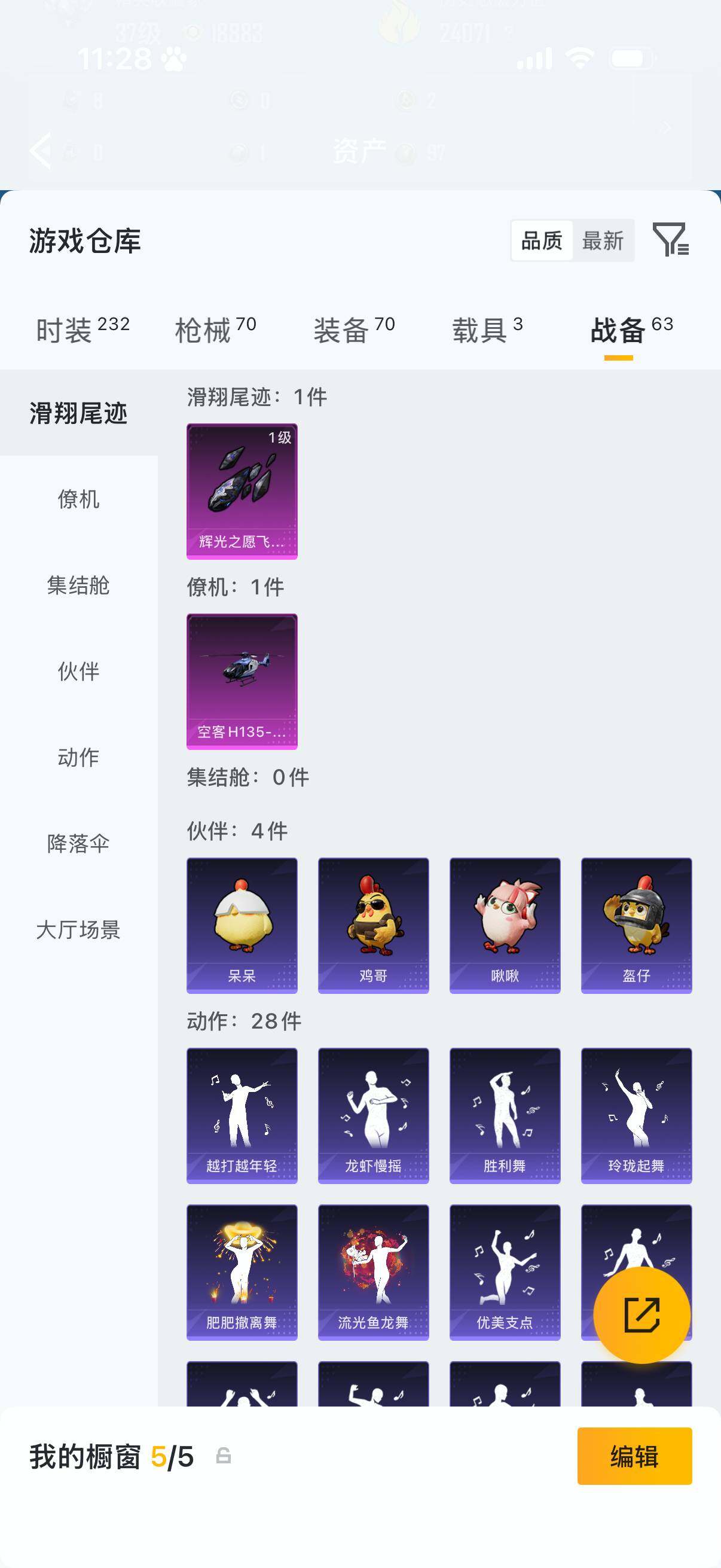This screenshot has height=1568, width=721.
Task: Tap the back arrow at top left
Action: coord(41,150)
